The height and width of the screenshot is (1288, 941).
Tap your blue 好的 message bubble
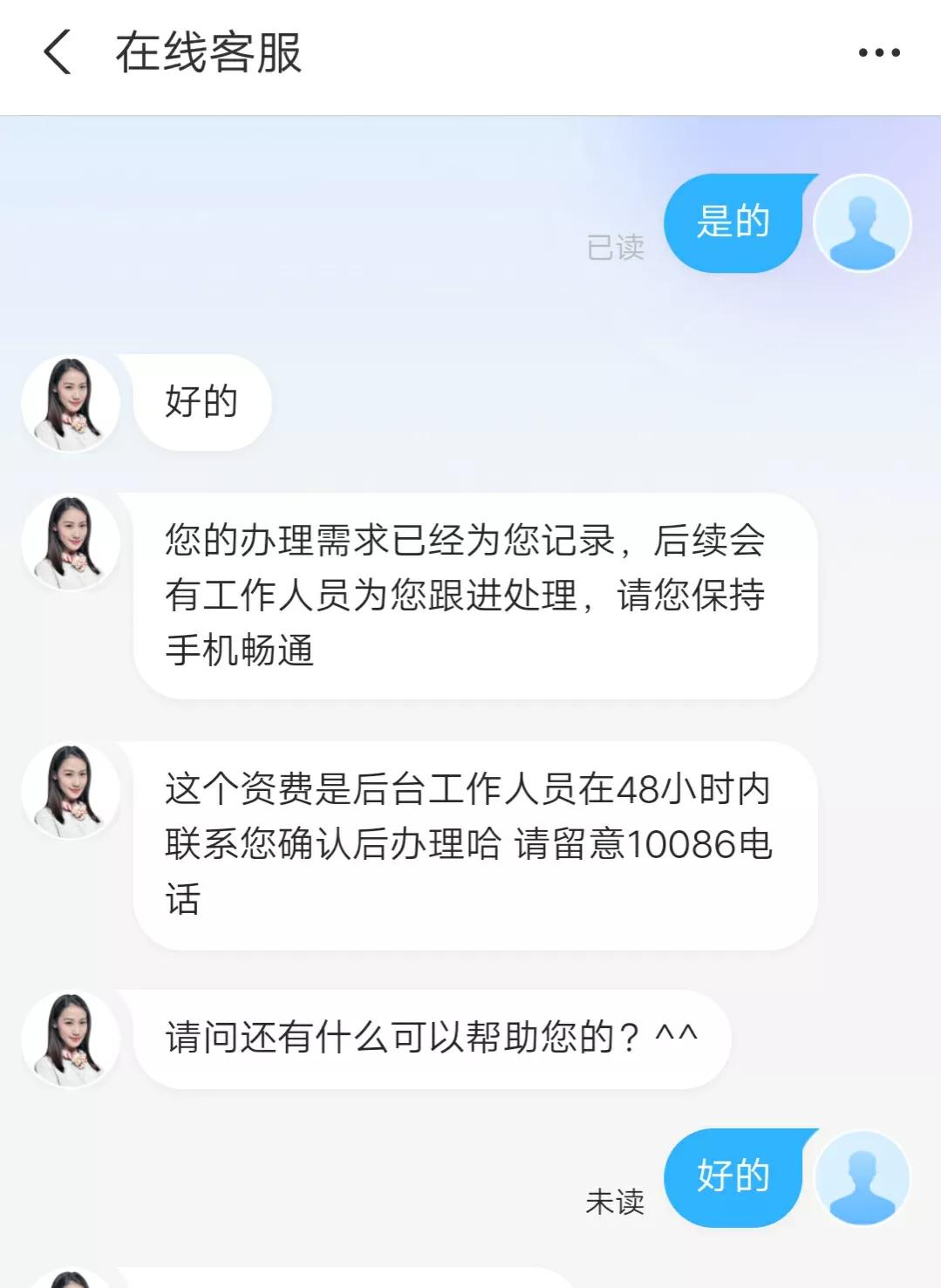click(x=731, y=1177)
